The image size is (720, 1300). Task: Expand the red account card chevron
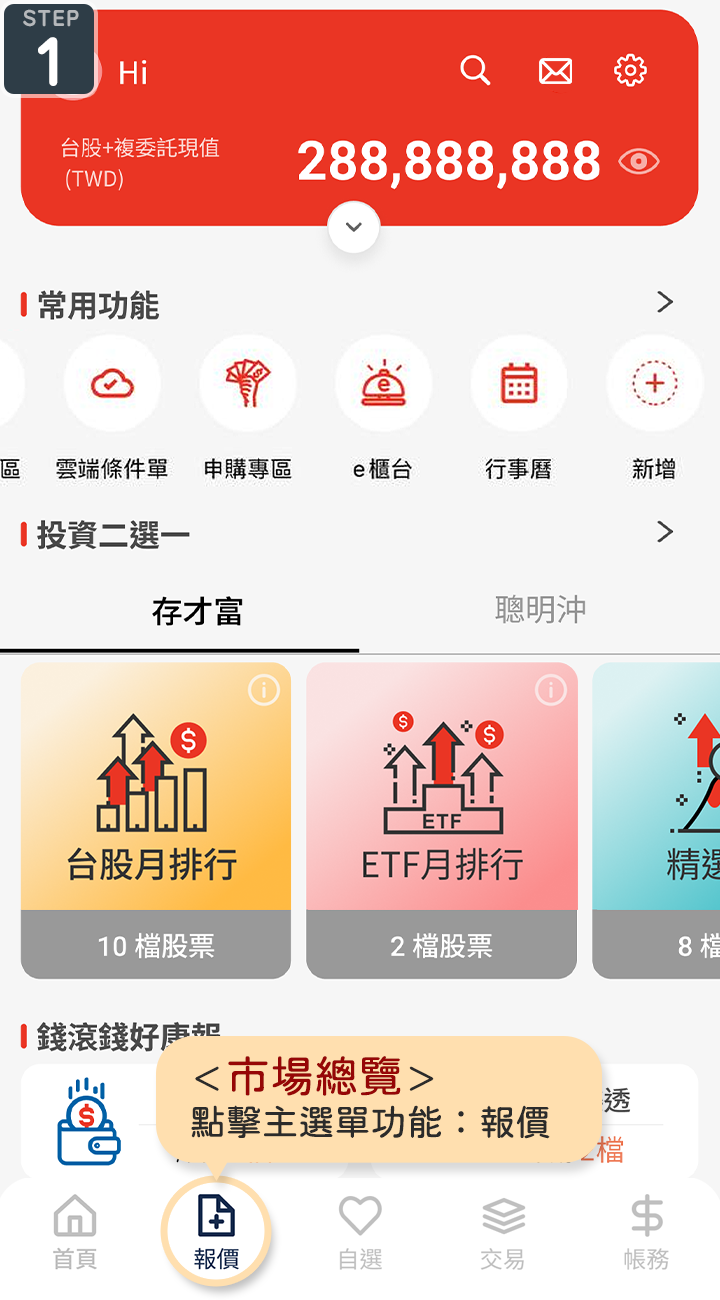353,227
